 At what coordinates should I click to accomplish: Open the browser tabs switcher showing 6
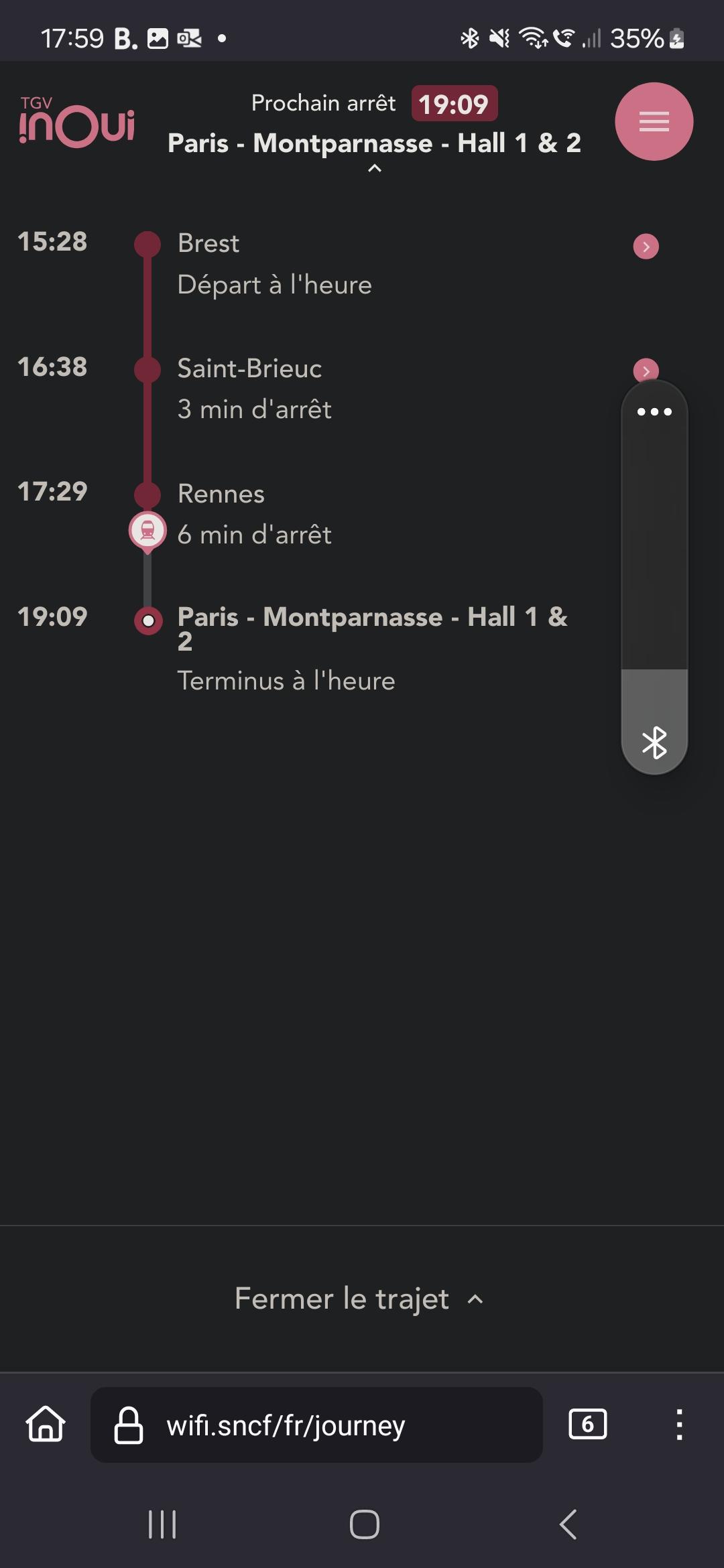587,1424
